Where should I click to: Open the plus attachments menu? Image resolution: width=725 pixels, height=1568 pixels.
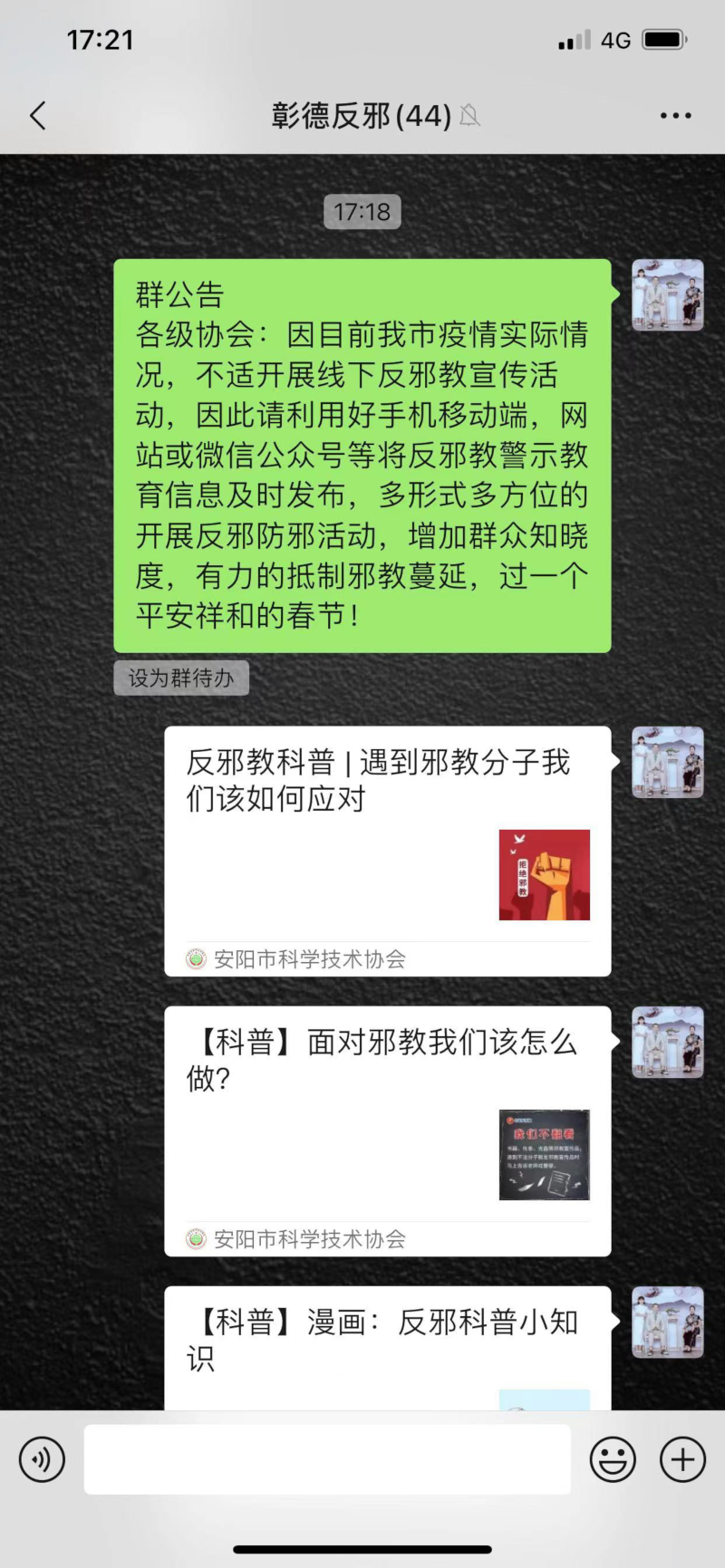coord(682,1459)
